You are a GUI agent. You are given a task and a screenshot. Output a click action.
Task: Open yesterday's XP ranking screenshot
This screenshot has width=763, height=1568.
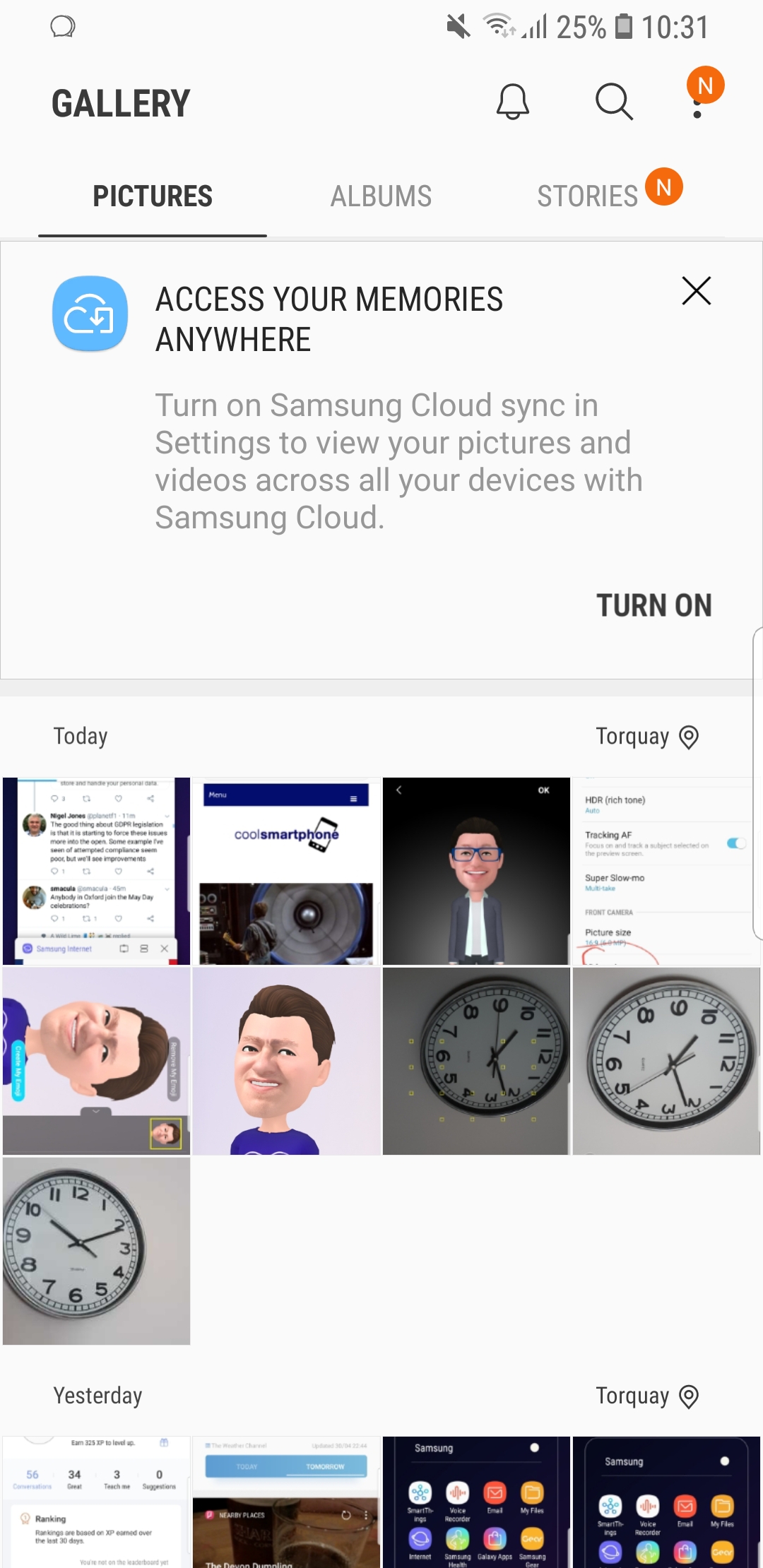pyautogui.click(x=96, y=1502)
